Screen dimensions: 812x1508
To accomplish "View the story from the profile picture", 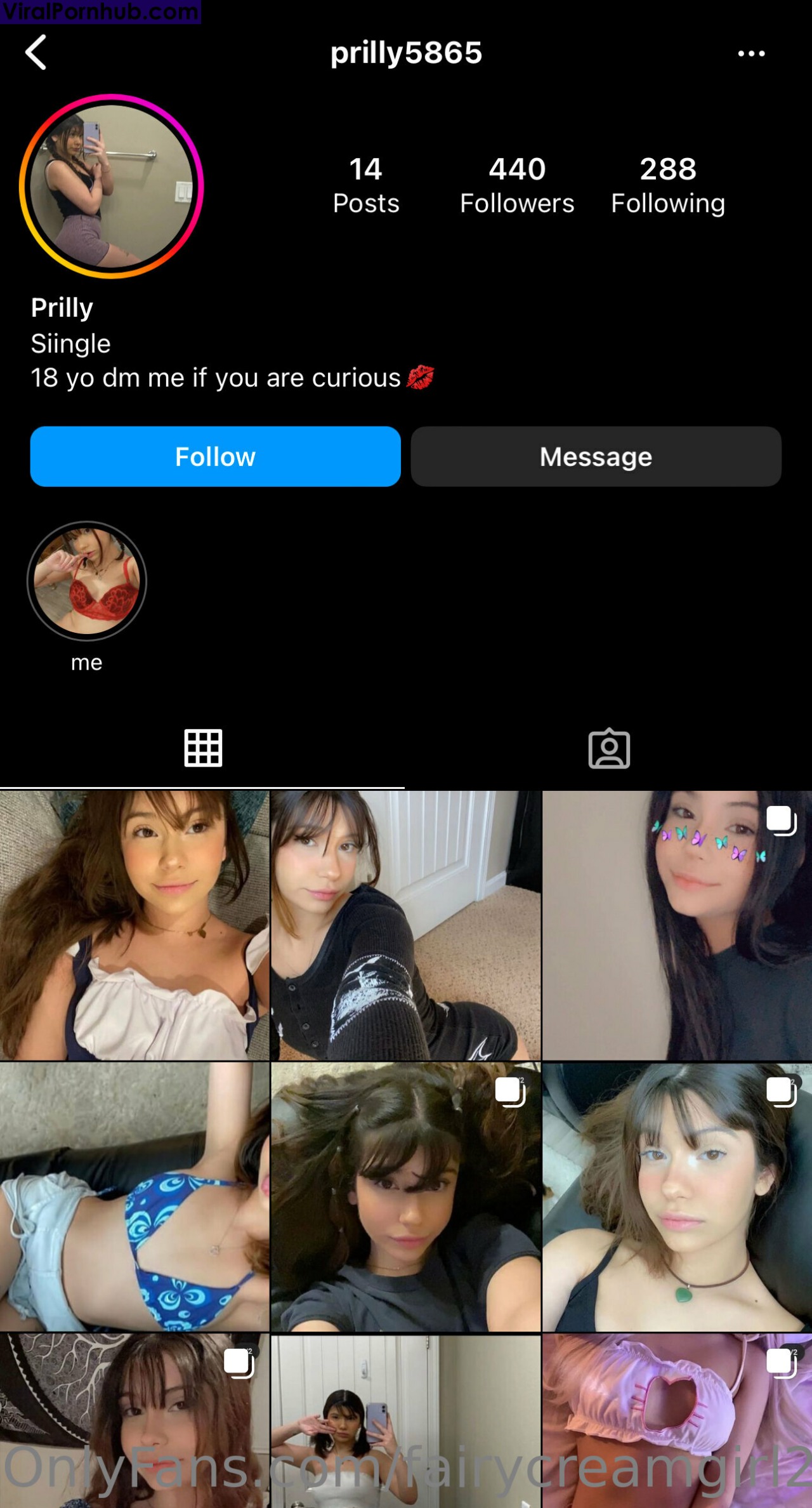I will point(111,186).
